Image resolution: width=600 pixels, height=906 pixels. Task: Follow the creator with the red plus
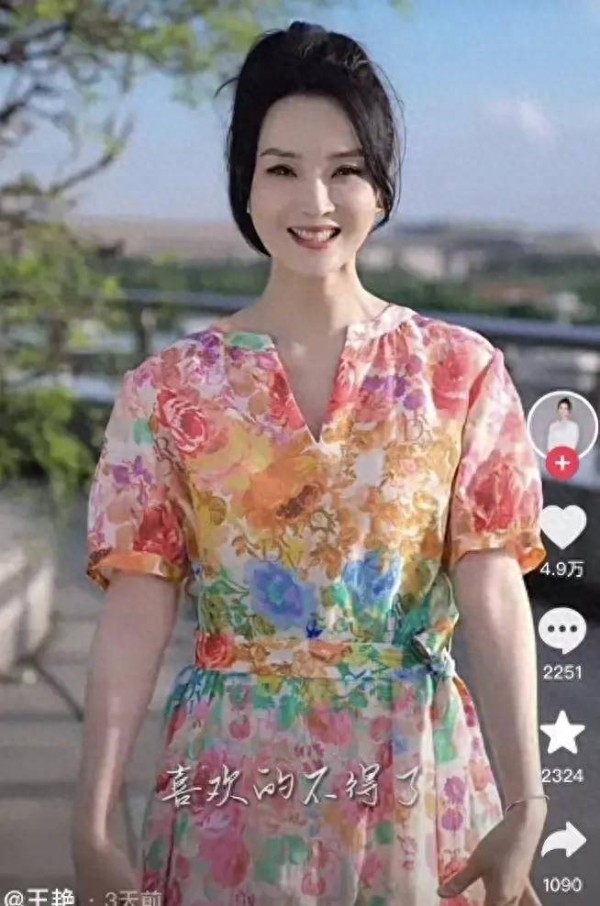pos(562,464)
